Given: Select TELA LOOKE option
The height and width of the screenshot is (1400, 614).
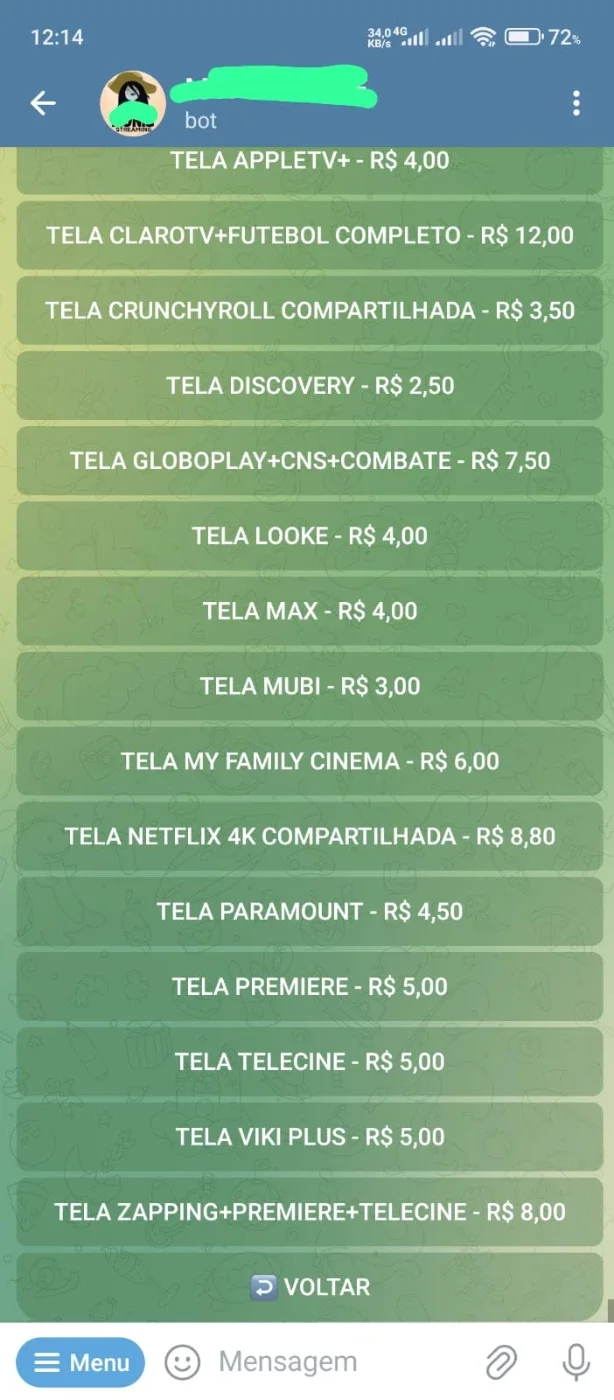Looking at the screenshot, I should [310, 535].
